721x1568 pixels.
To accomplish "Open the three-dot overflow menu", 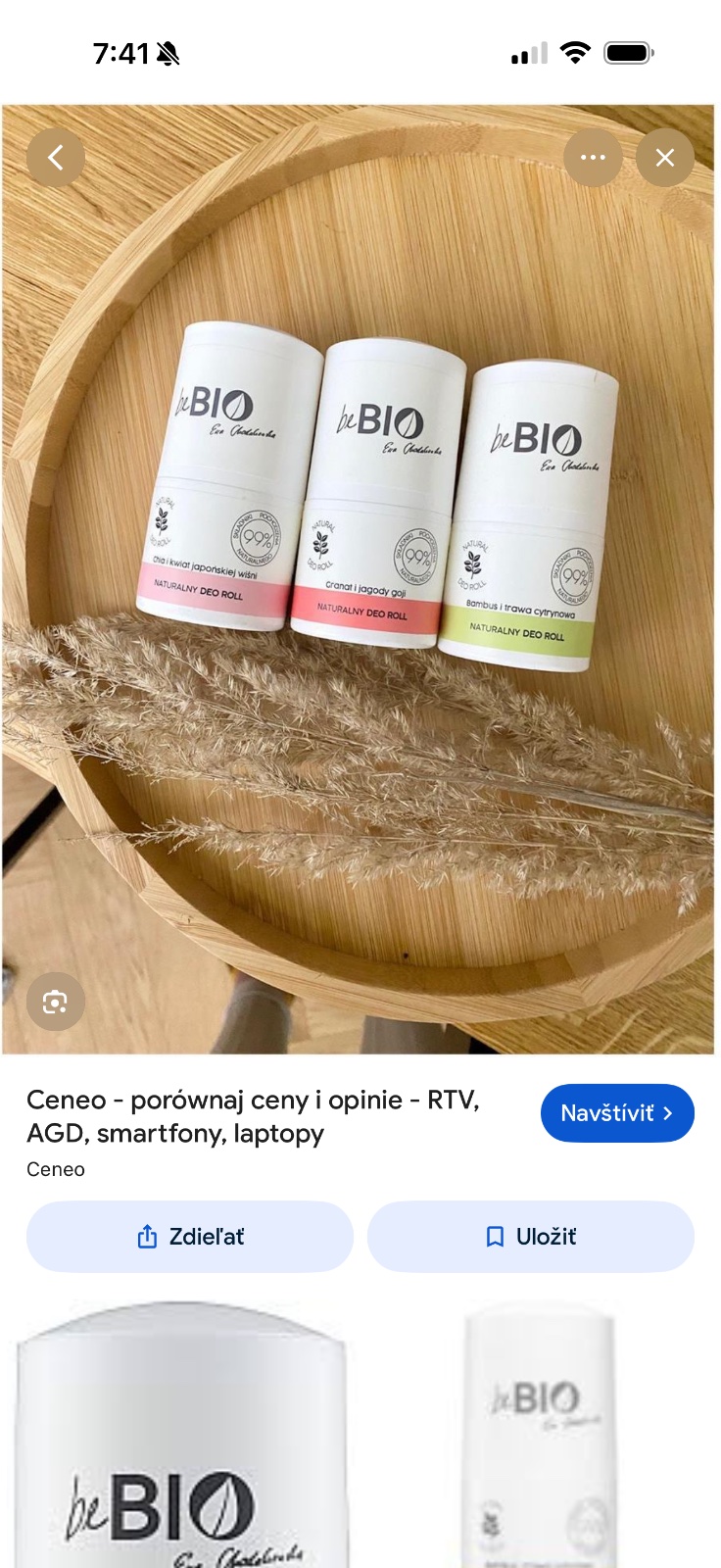I will coord(593,158).
